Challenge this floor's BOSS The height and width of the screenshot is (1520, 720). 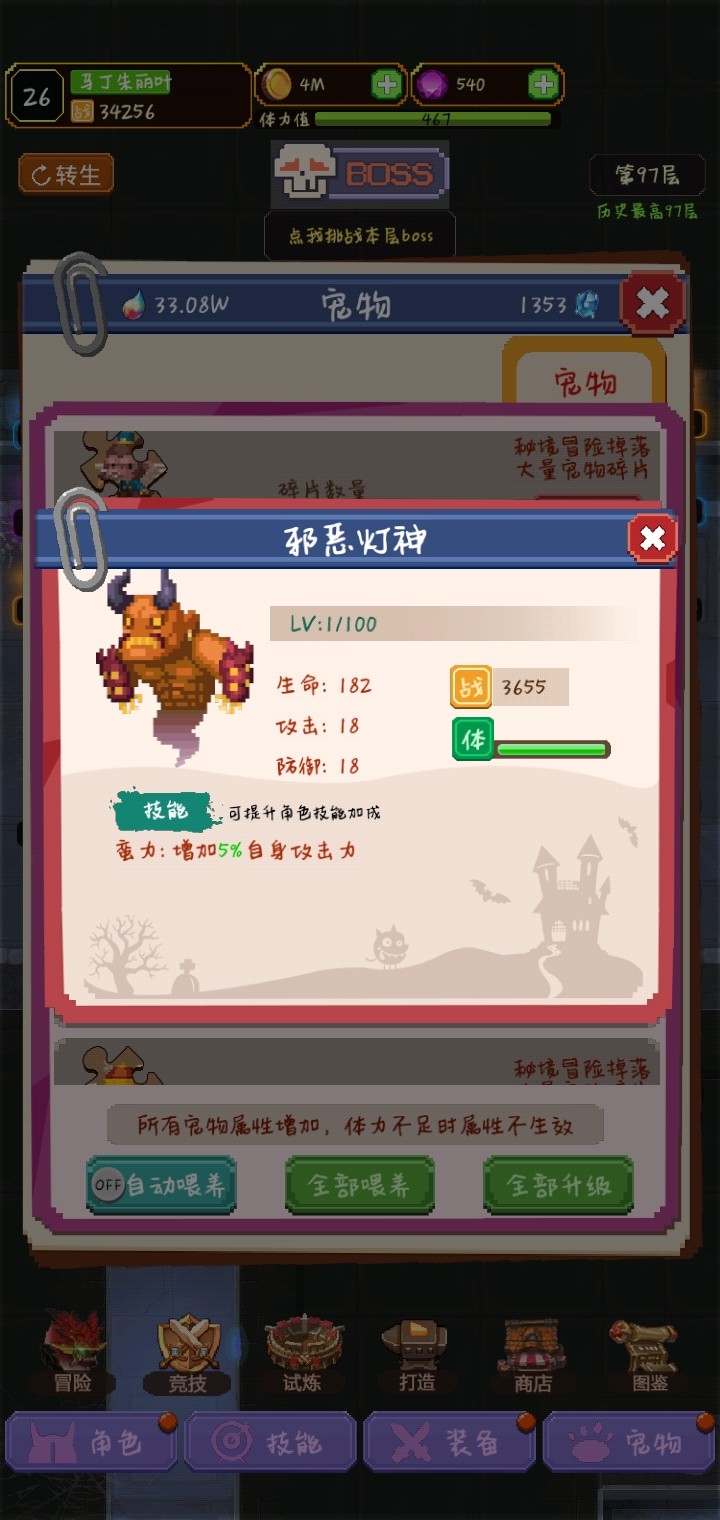[360, 175]
